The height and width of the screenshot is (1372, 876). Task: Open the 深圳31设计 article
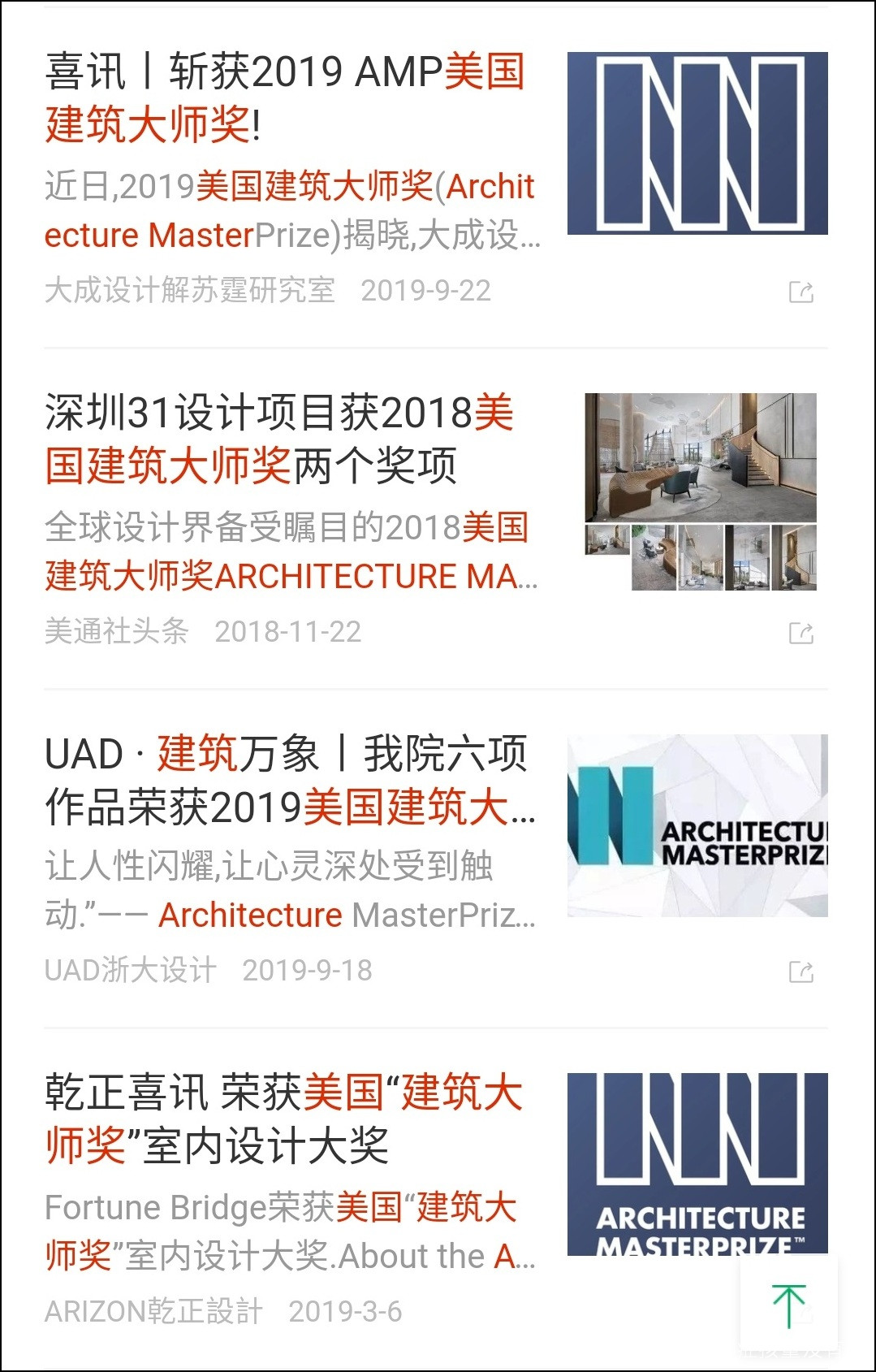pos(280,439)
